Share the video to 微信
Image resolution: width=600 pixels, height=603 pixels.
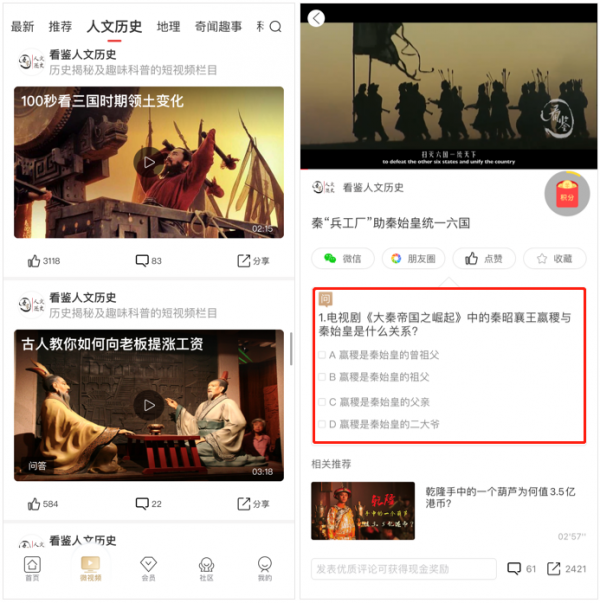click(342, 258)
